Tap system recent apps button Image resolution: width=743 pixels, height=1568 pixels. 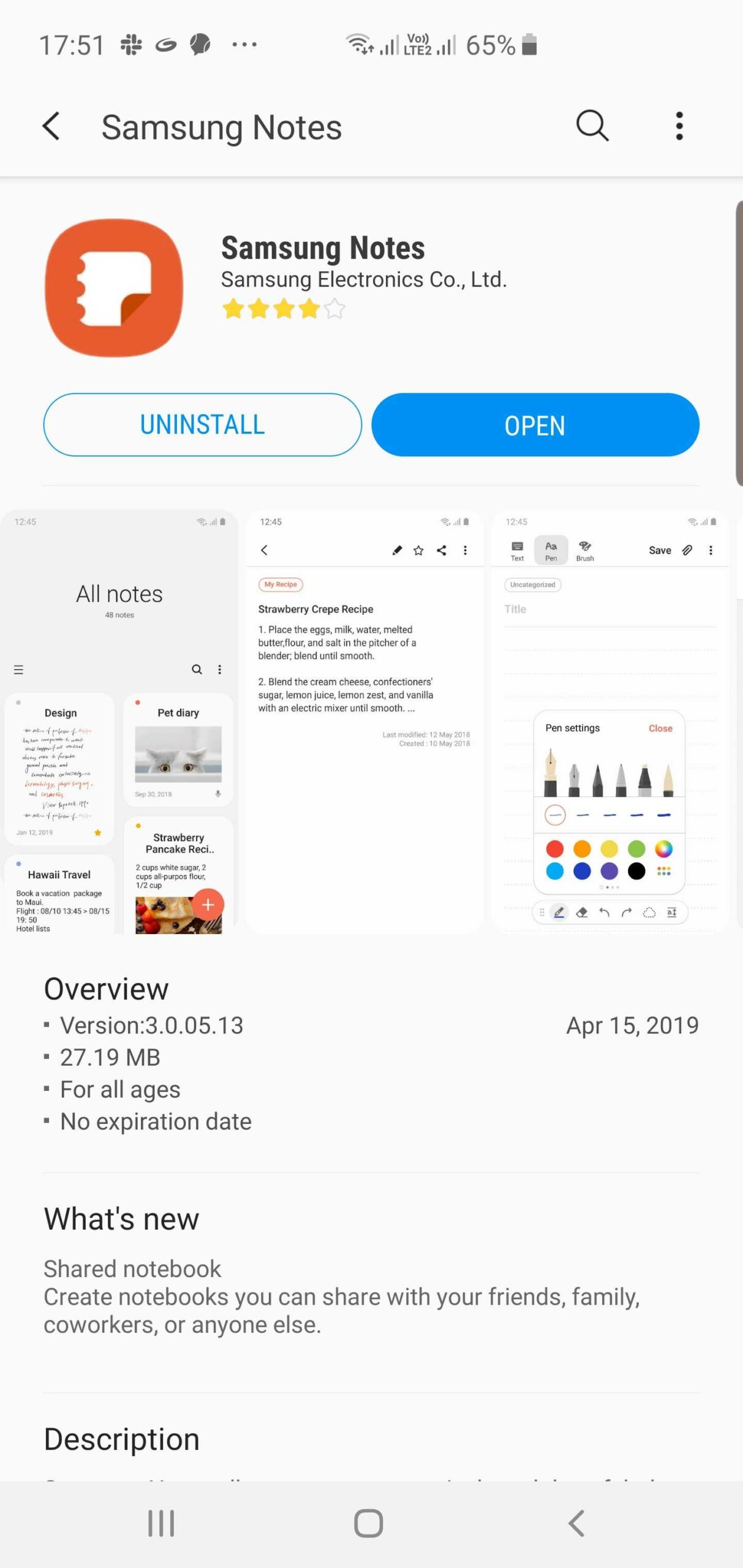(161, 1523)
